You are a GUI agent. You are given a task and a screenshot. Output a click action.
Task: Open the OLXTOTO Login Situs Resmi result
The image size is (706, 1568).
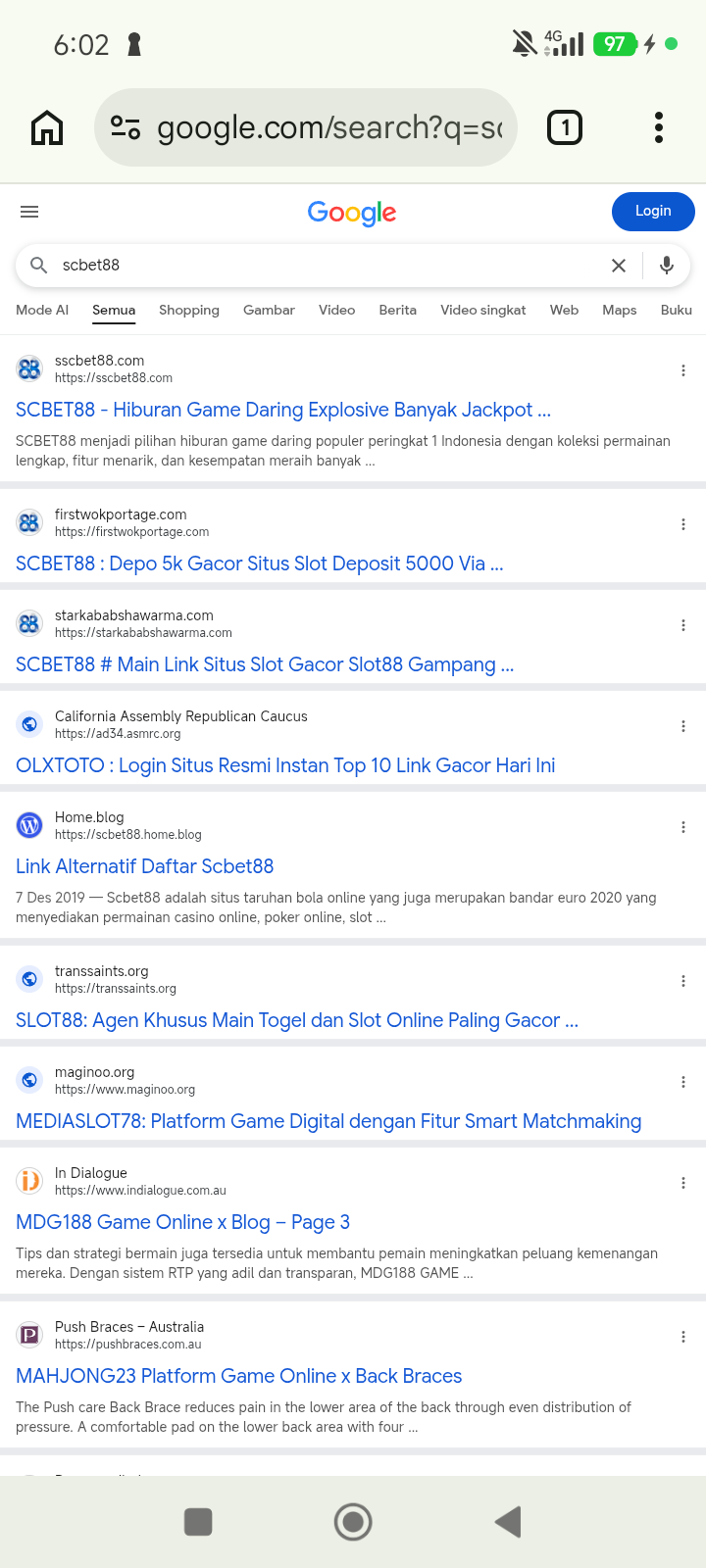[285, 765]
